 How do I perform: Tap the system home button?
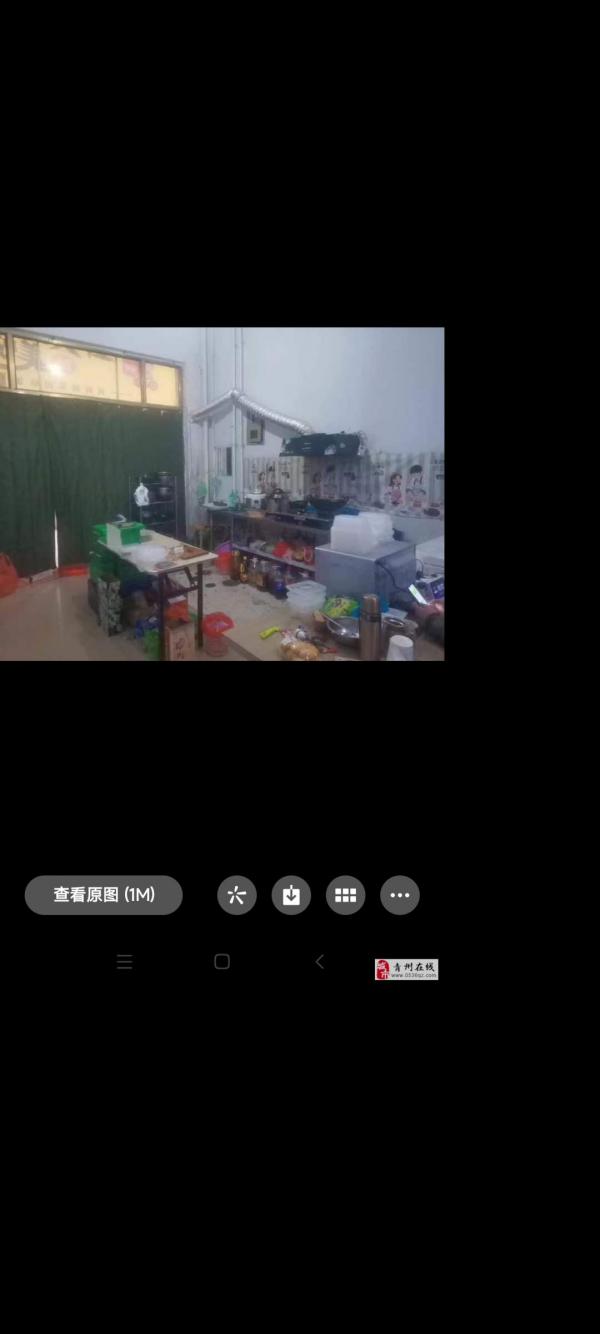point(222,961)
